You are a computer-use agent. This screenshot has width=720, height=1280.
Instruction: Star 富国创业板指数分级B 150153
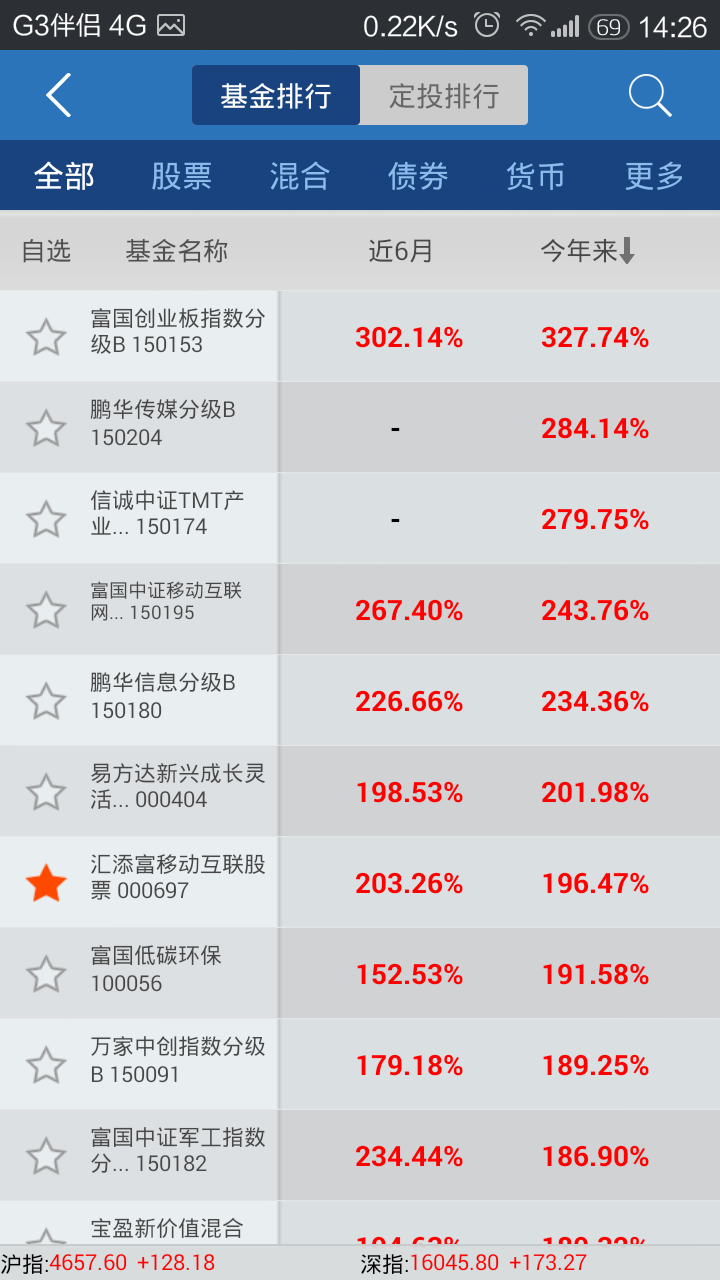[46, 337]
